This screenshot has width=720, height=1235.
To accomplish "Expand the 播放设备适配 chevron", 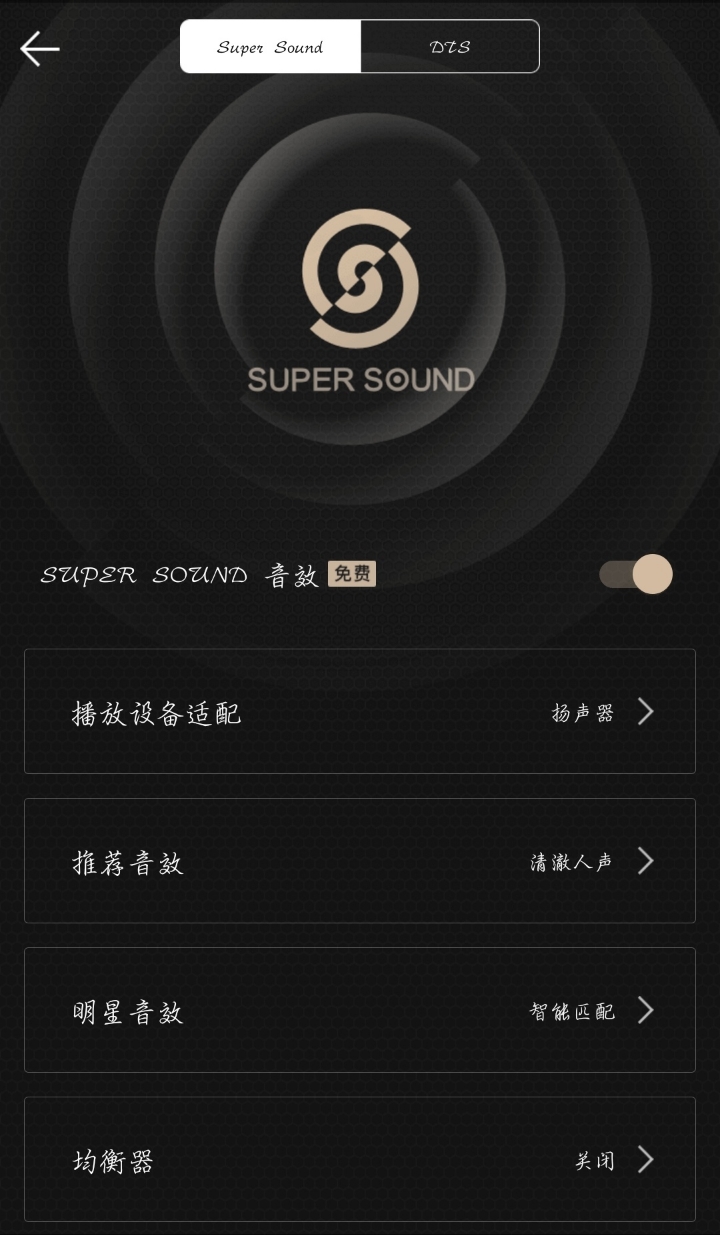I will click(645, 711).
